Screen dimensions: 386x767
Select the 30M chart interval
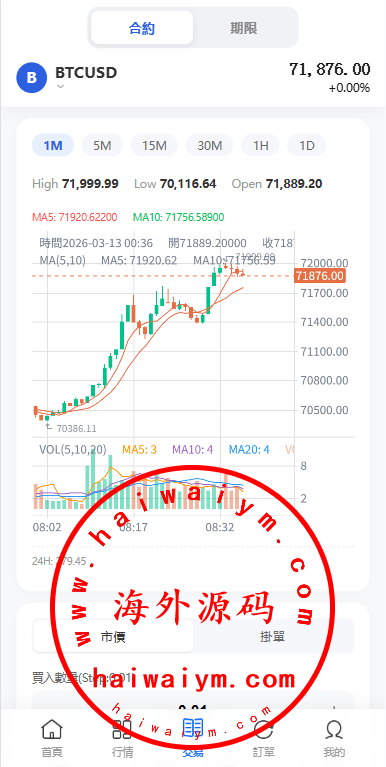(210, 145)
